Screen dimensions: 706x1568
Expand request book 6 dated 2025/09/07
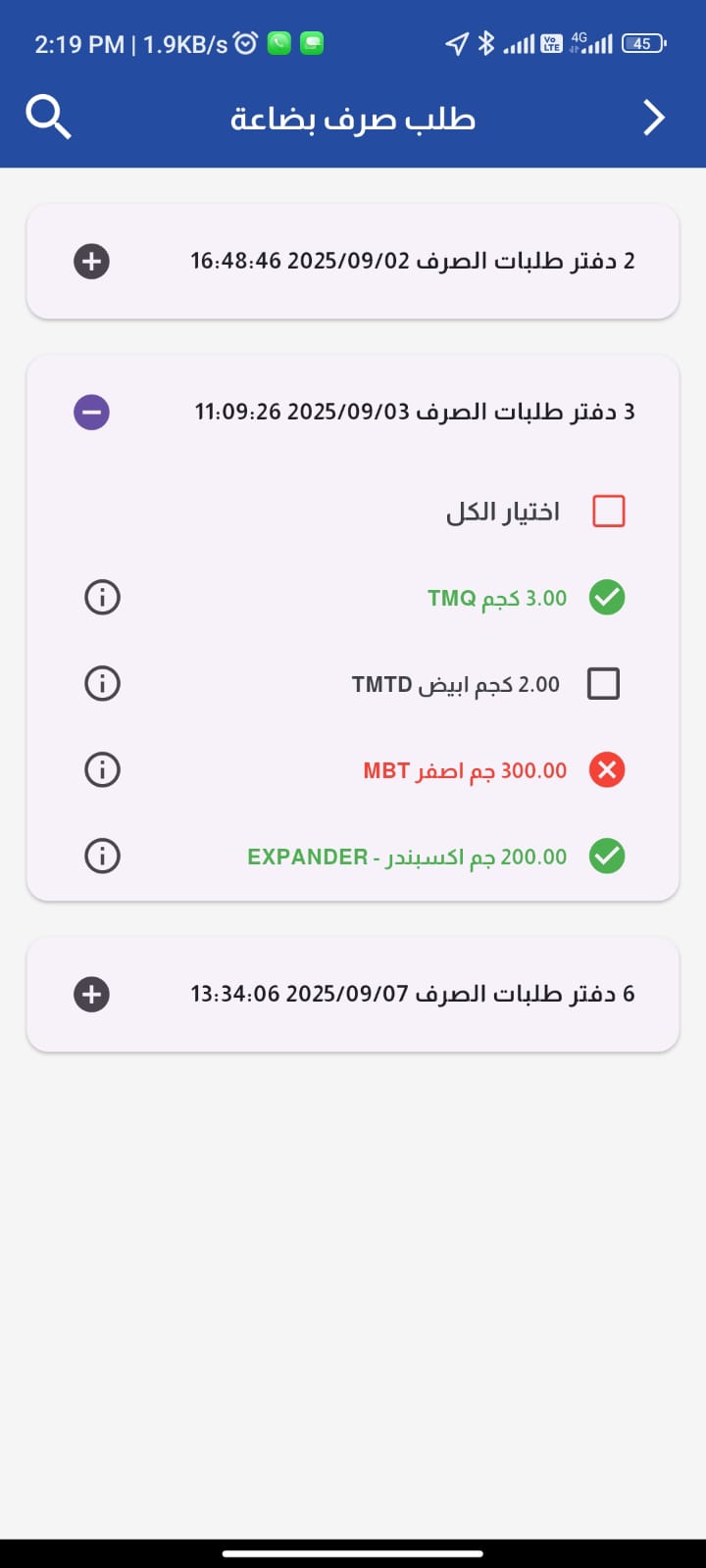pyautogui.click(x=91, y=995)
